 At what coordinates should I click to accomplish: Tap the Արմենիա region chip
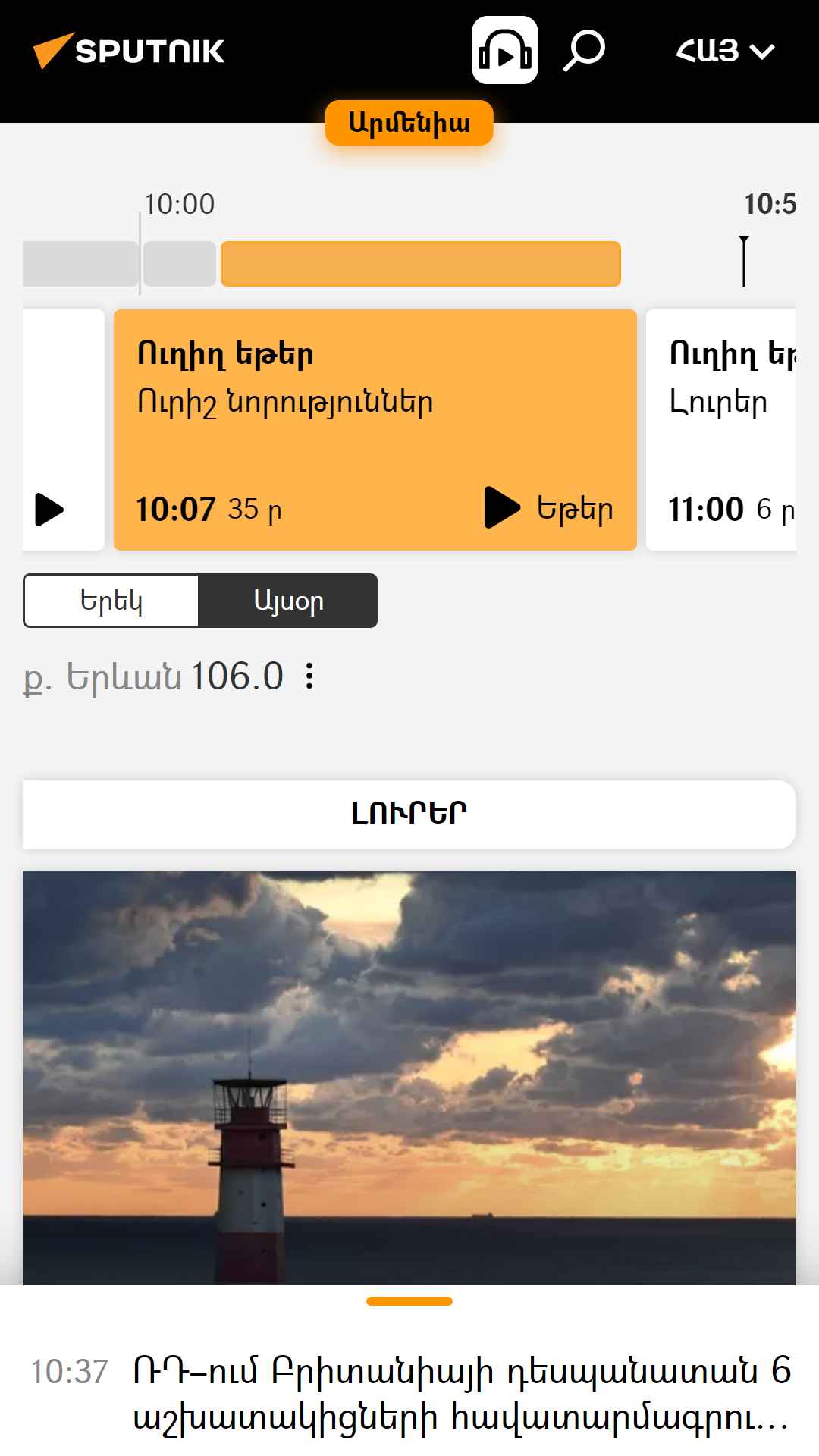pyautogui.click(x=409, y=123)
